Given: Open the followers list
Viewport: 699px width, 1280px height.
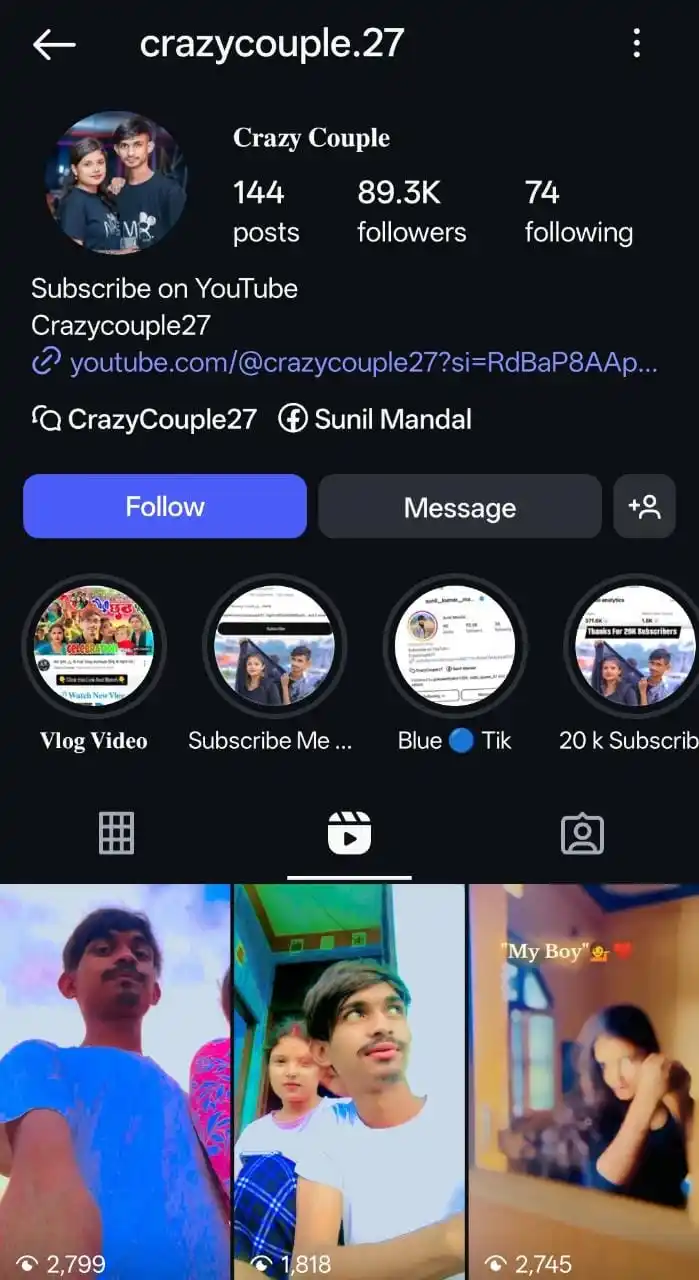Looking at the screenshot, I should [411, 211].
